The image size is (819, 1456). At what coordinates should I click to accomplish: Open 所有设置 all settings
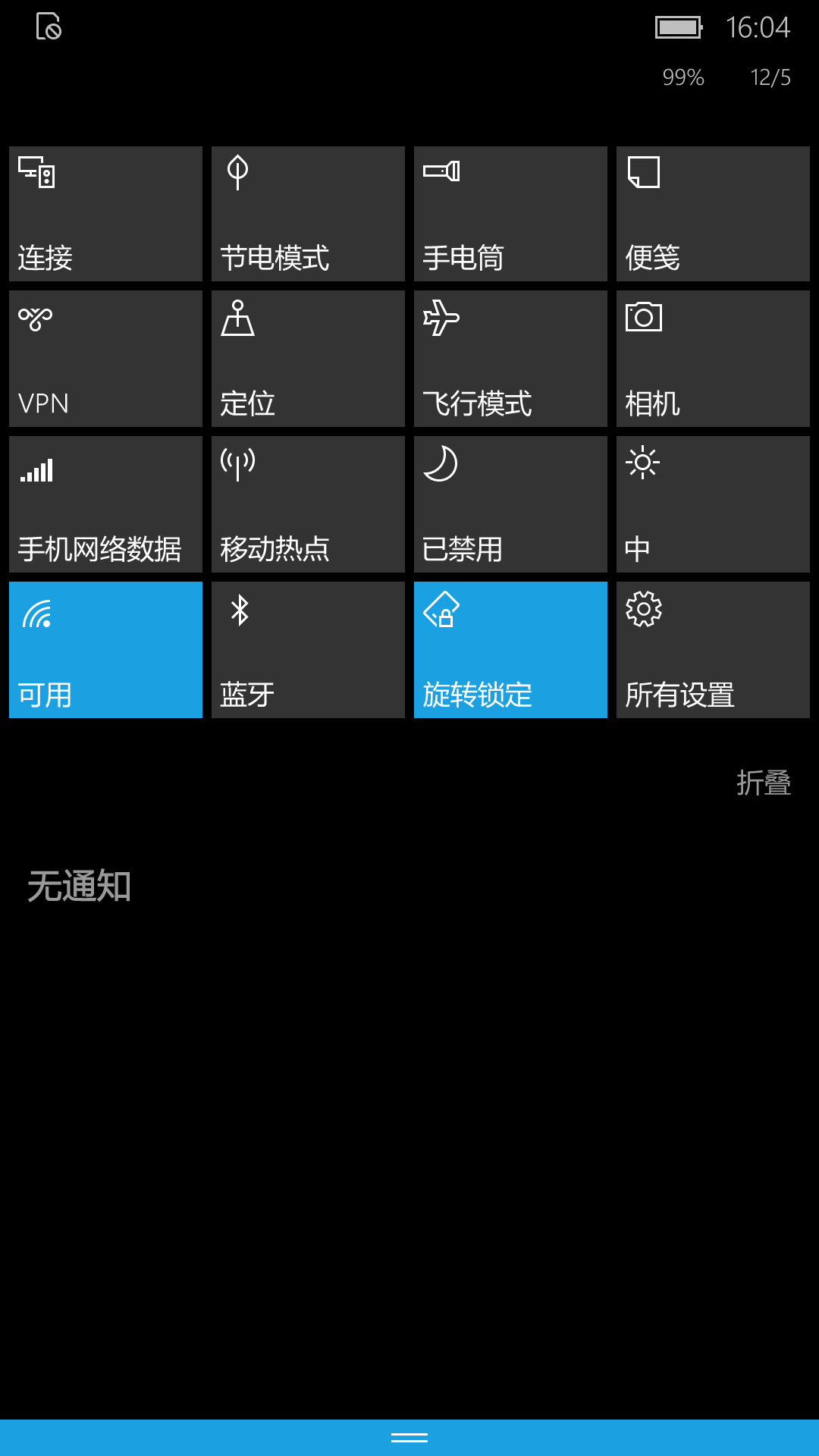tap(713, 650)
